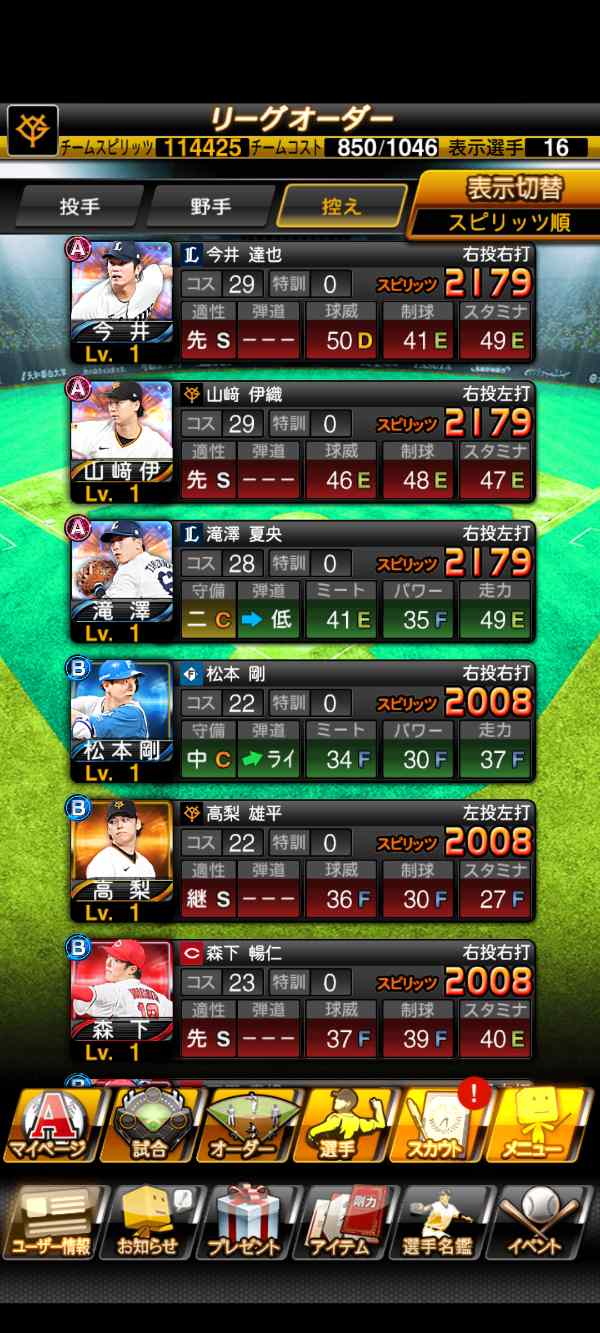Select the 控え tab
Image resolution: width=600 pixels, height=1333 pixels.
[x=342, y=207]
